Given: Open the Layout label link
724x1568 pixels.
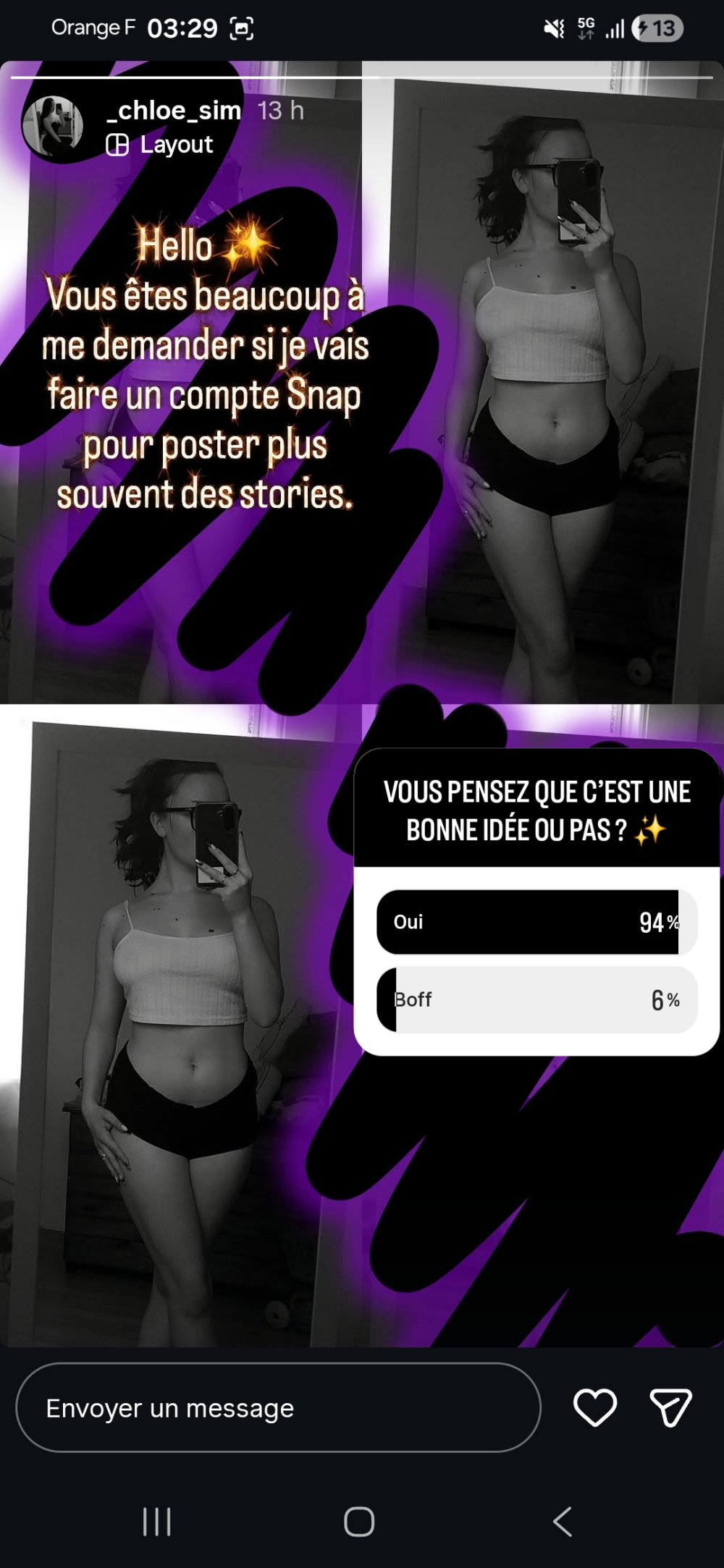Looking at the screenshot, I should tap(161, 145).
